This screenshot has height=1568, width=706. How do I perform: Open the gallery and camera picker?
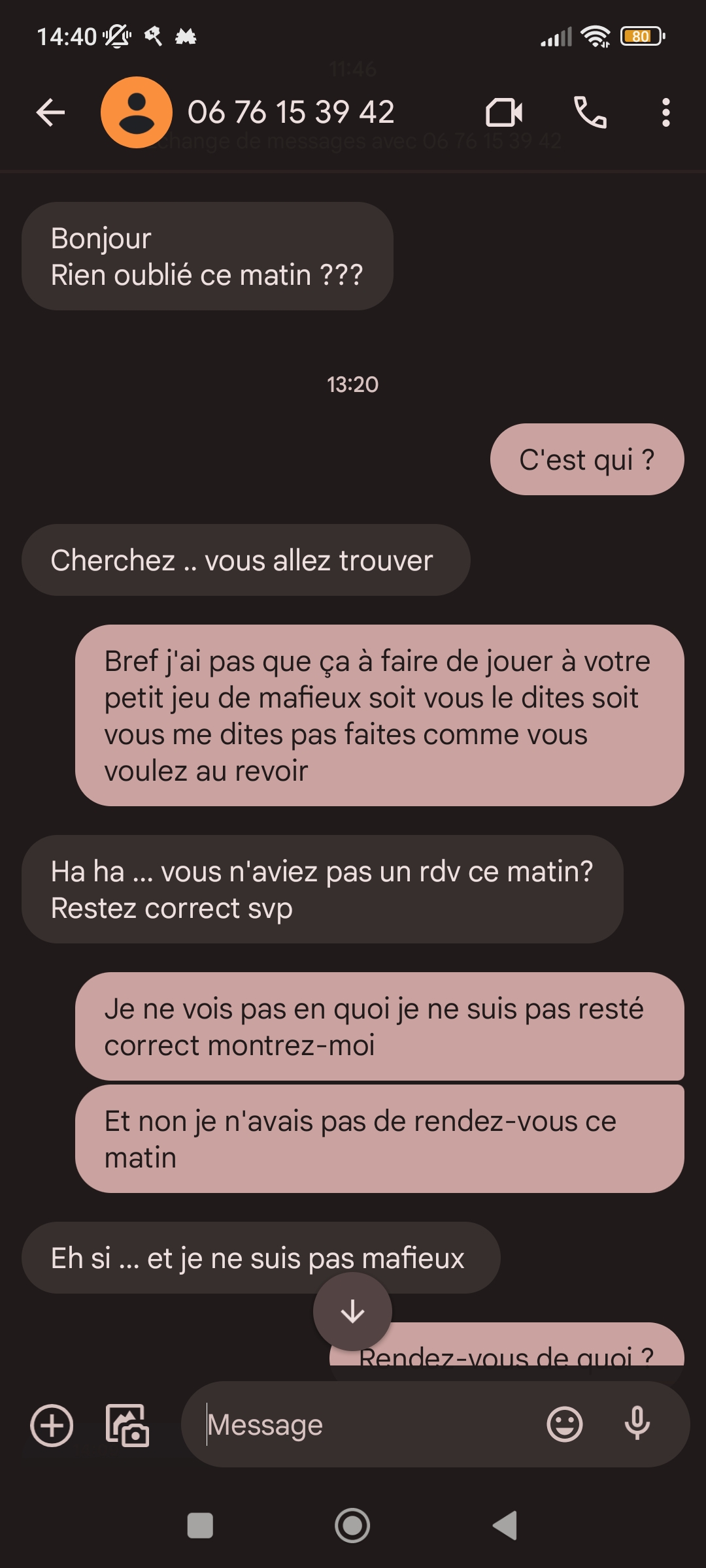tap(127, 1425)
